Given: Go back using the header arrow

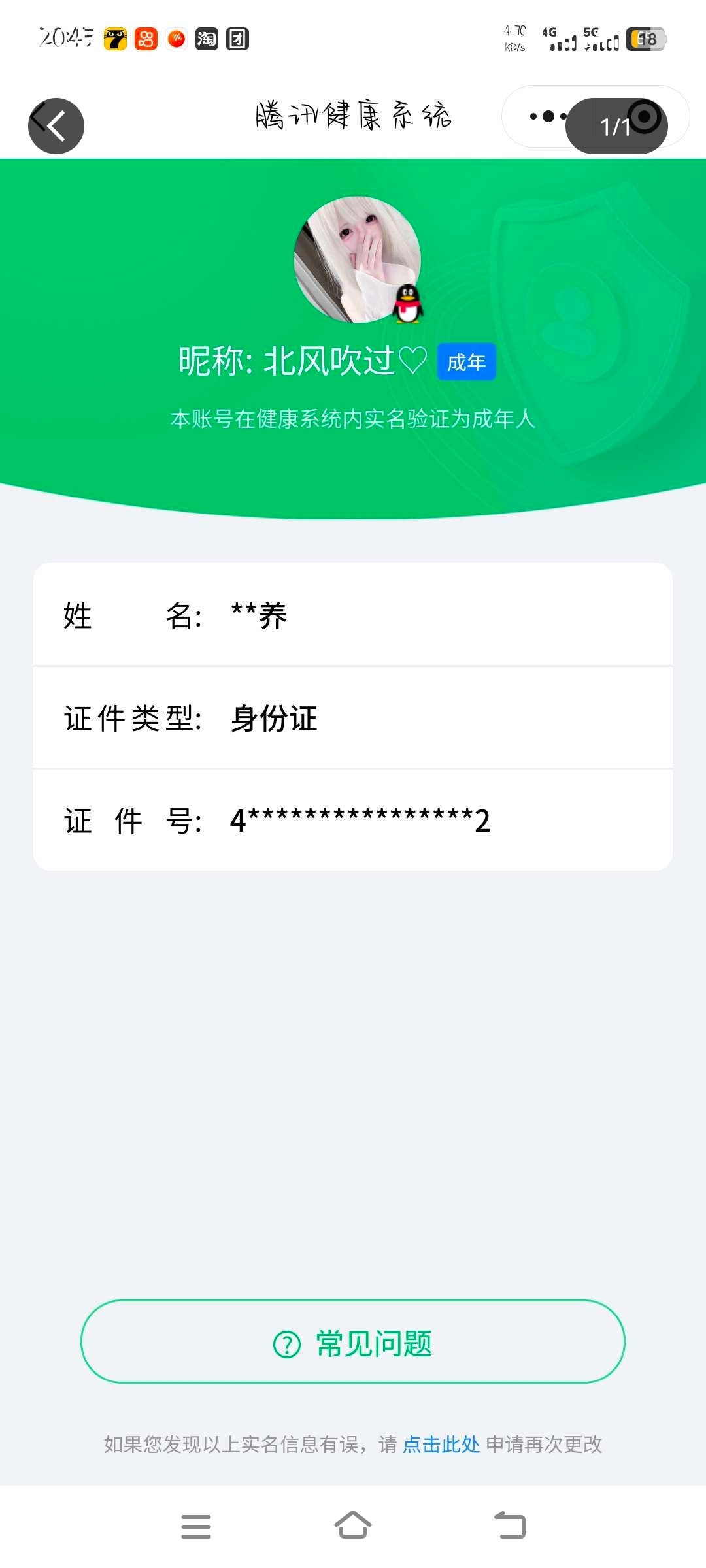Looking at the screenshot, I should coord(56,125).
